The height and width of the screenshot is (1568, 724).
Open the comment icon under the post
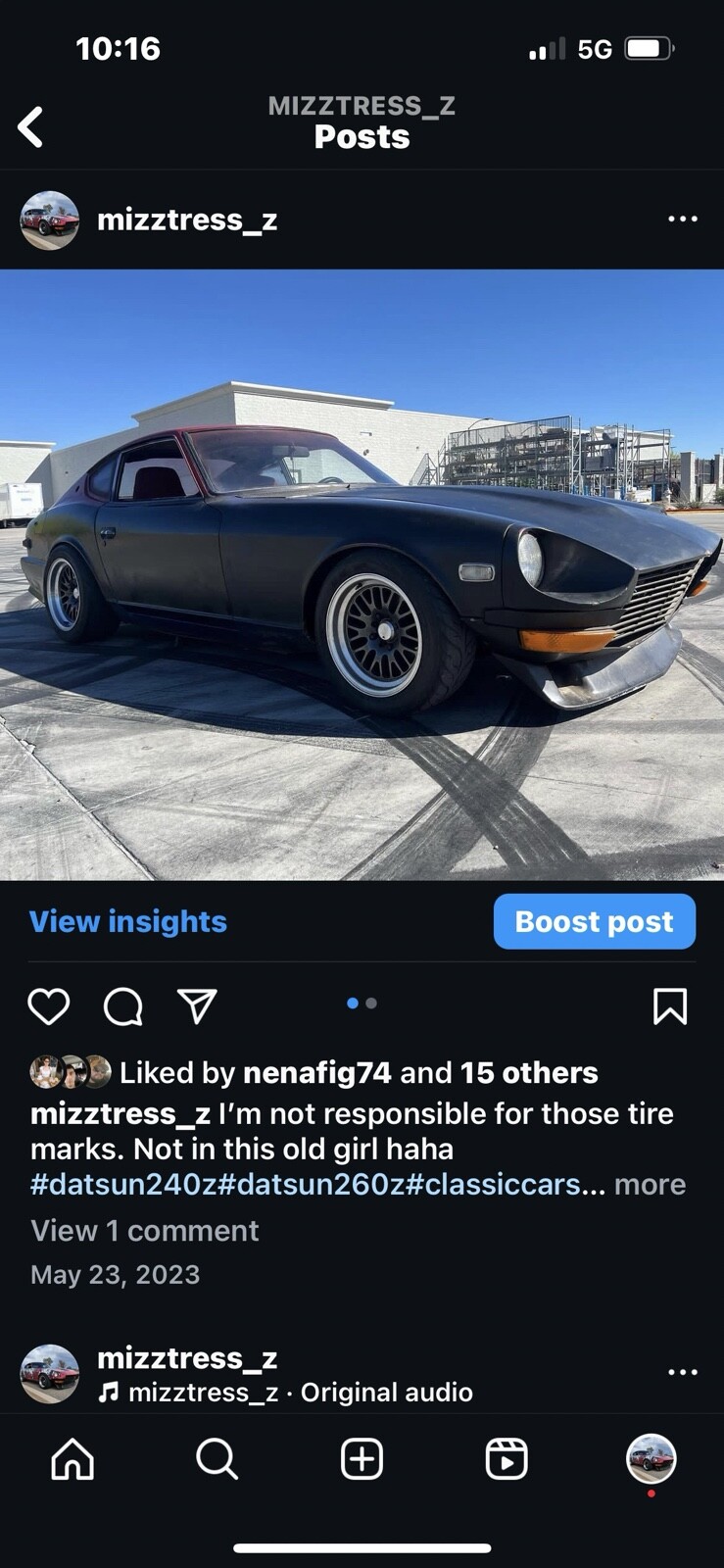pos(123,1006)
